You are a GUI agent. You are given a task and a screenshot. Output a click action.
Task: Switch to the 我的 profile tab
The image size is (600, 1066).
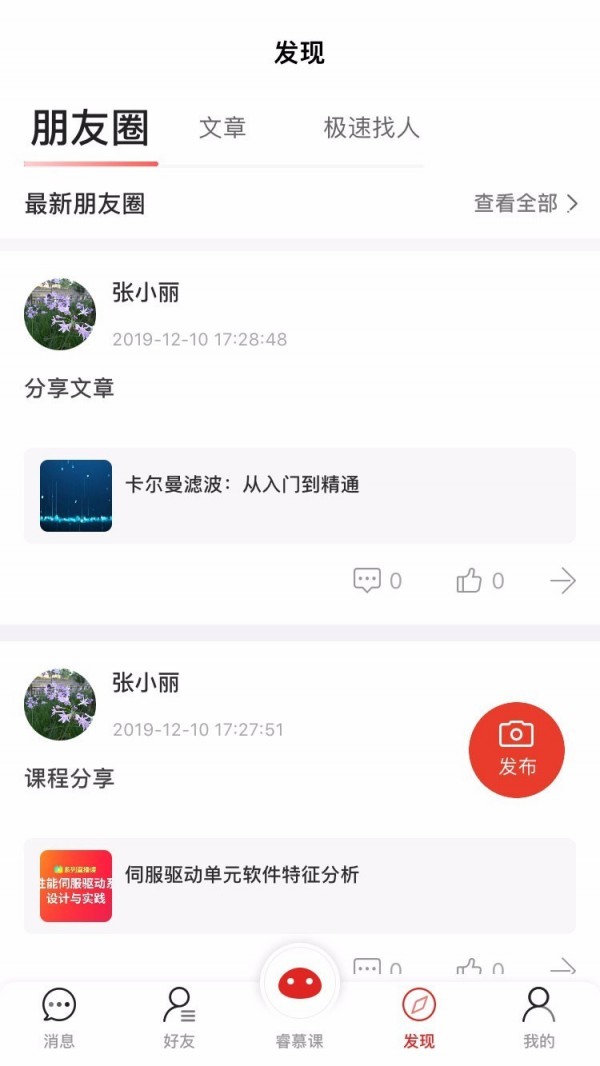pyautogui.click(x=539, y=1018)
